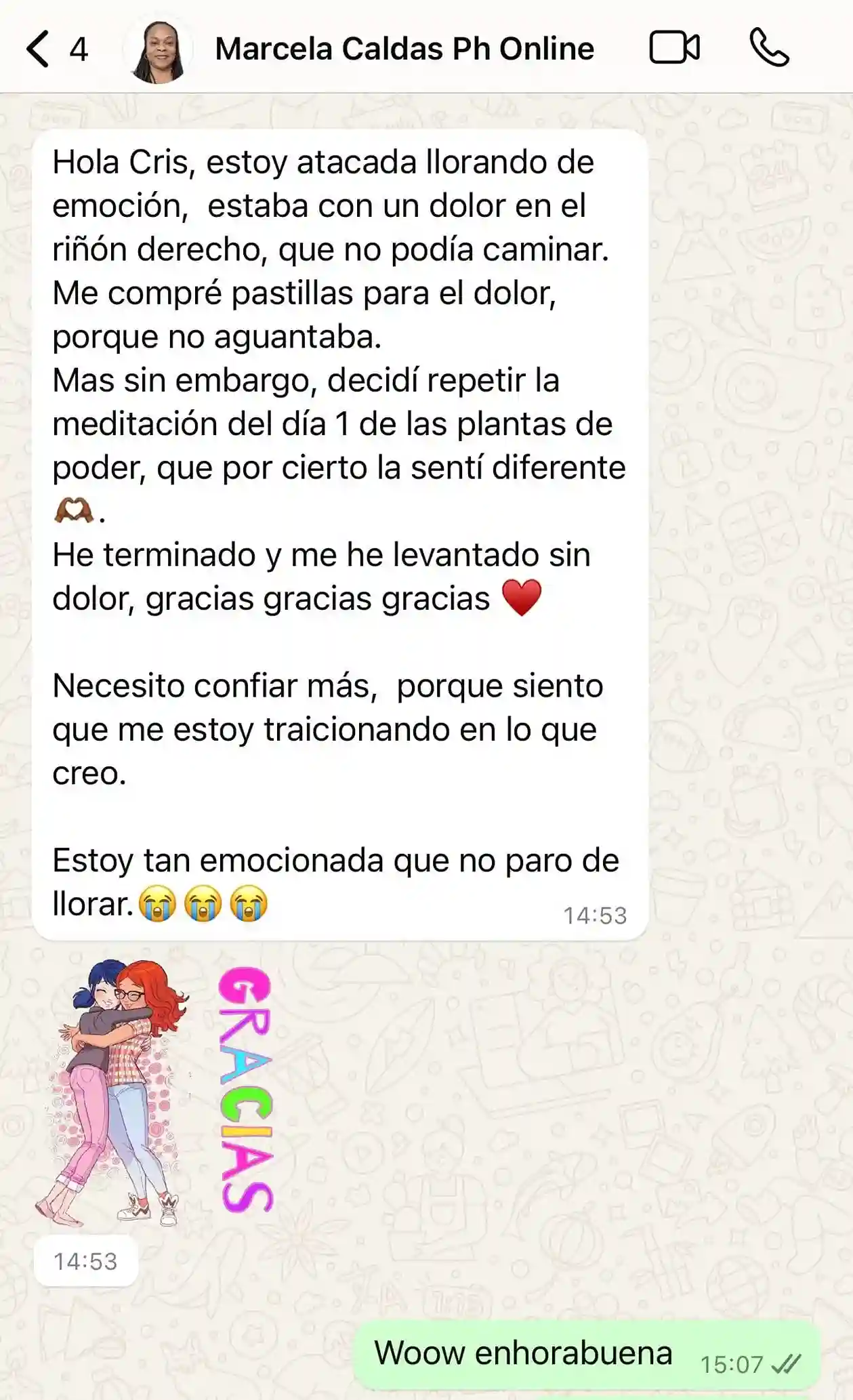853x1400 pixels.
Task: Go back to the chats list
Action: (39, 49)
